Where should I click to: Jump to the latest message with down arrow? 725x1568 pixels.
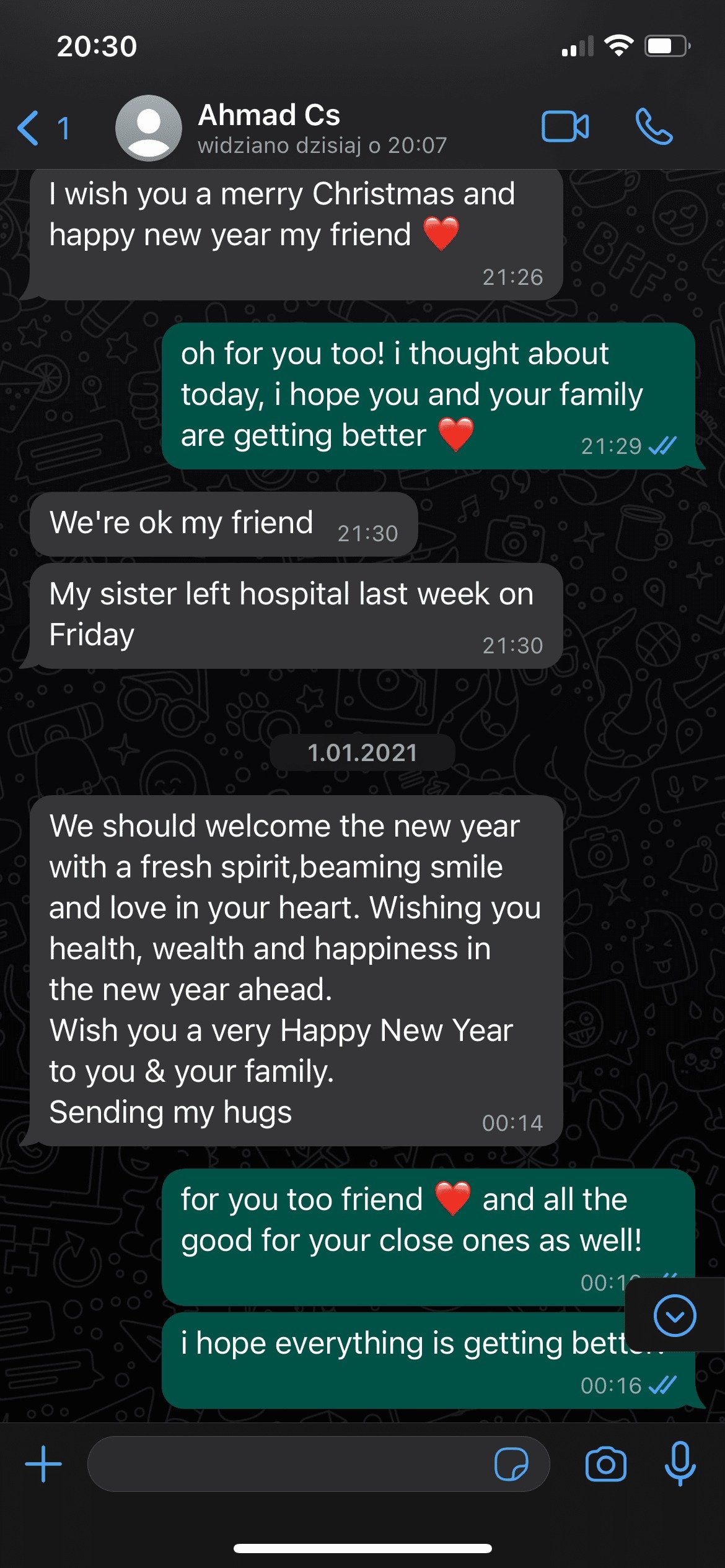(x=674, y=1315)
